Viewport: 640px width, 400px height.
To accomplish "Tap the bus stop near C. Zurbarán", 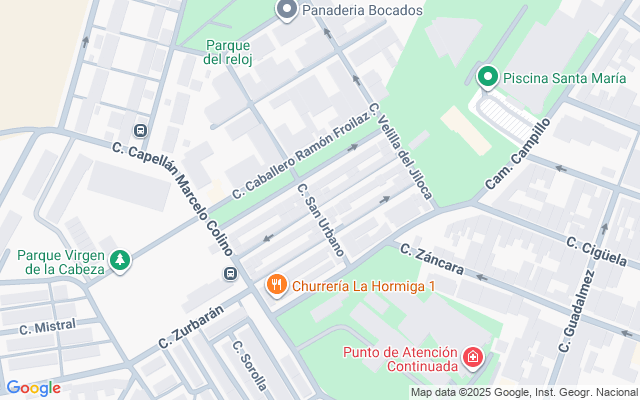I will tap(230, 273).
